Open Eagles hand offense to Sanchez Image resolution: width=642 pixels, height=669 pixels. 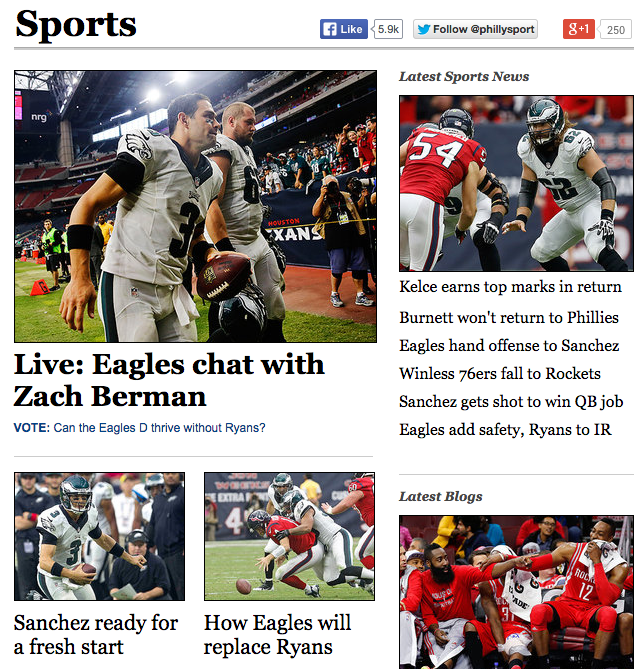coord(508,346)
